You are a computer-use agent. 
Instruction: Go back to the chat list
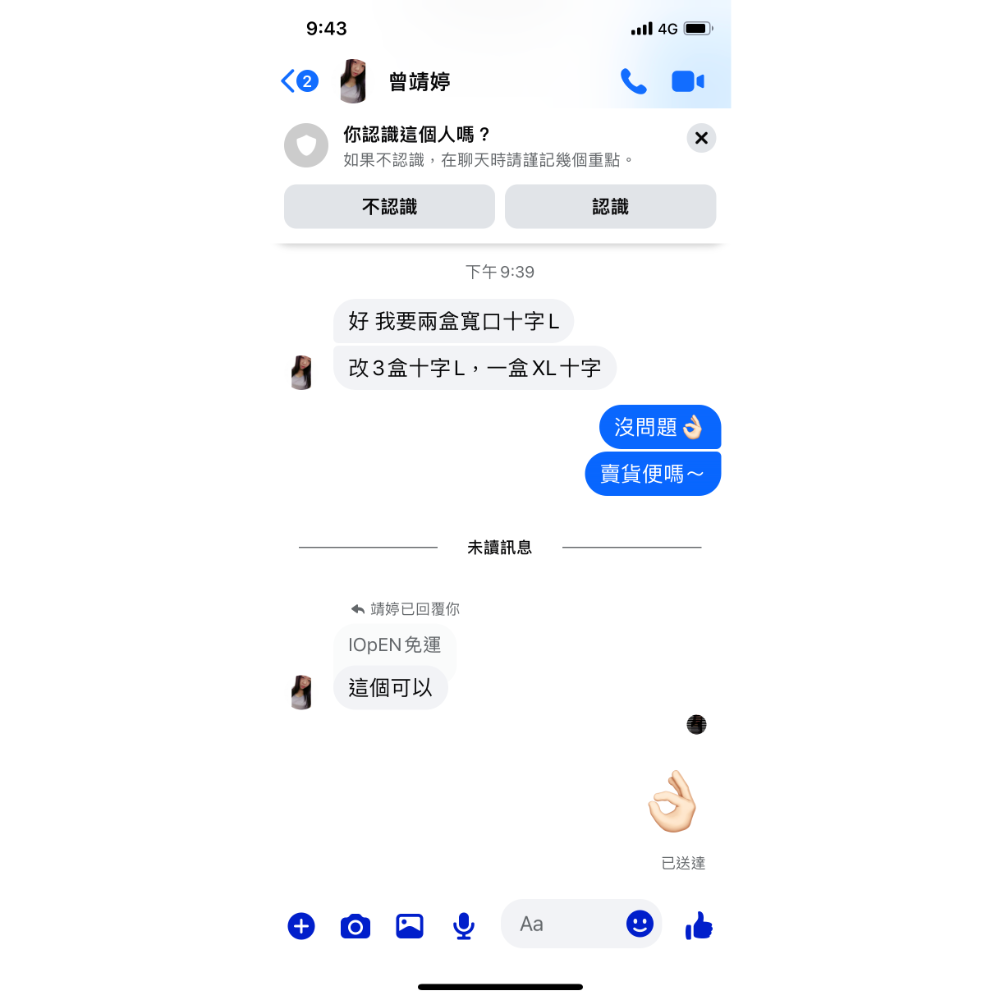(x=299, y=82)
